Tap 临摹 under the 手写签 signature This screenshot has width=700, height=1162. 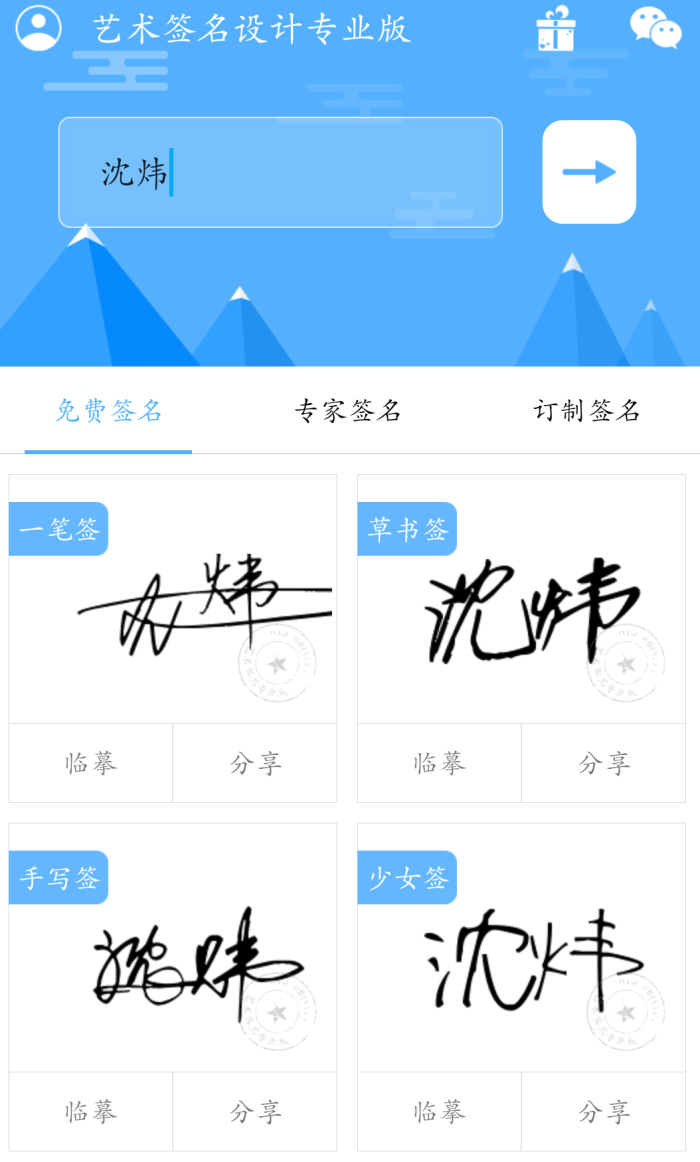91,1111
